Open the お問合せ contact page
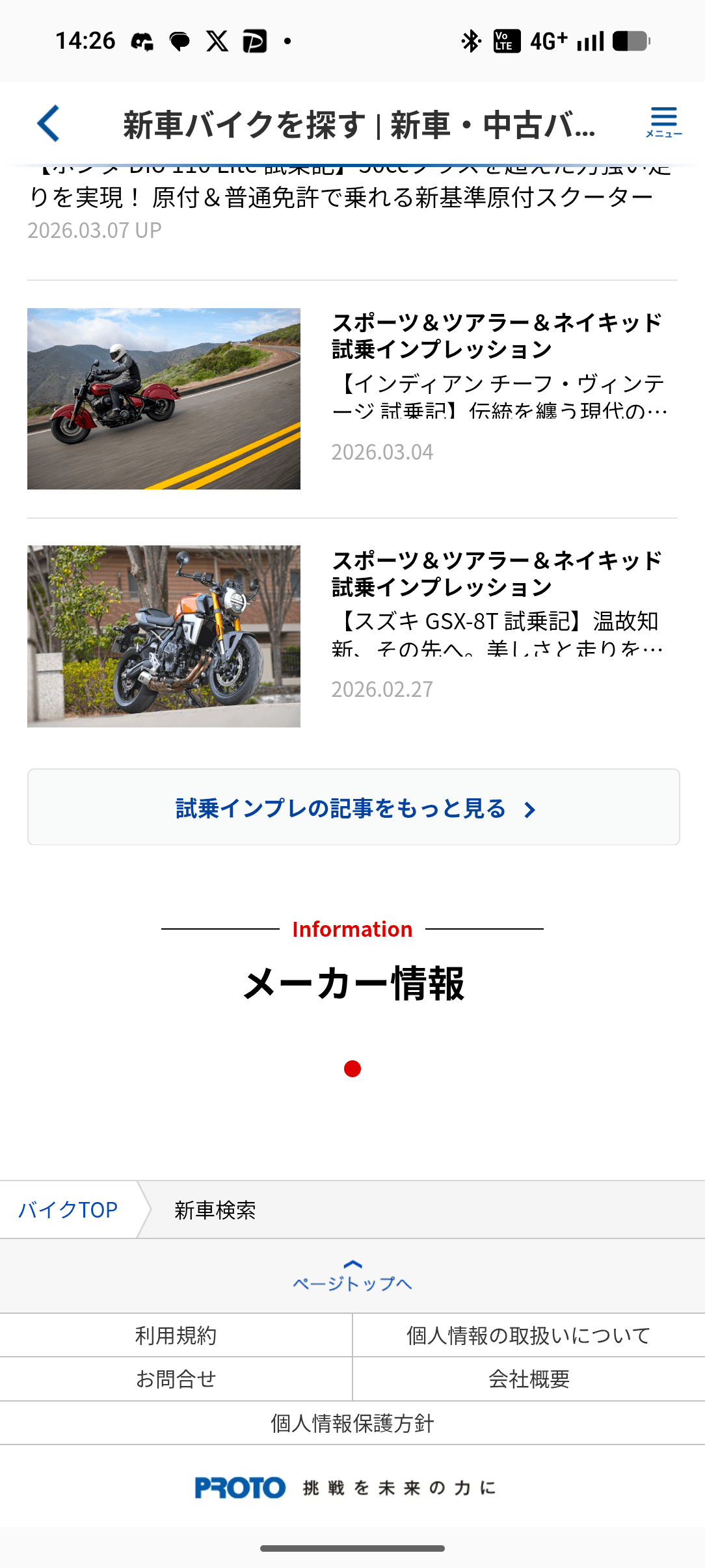Viewport: 705px width, 1568px height. [176, 1379]
